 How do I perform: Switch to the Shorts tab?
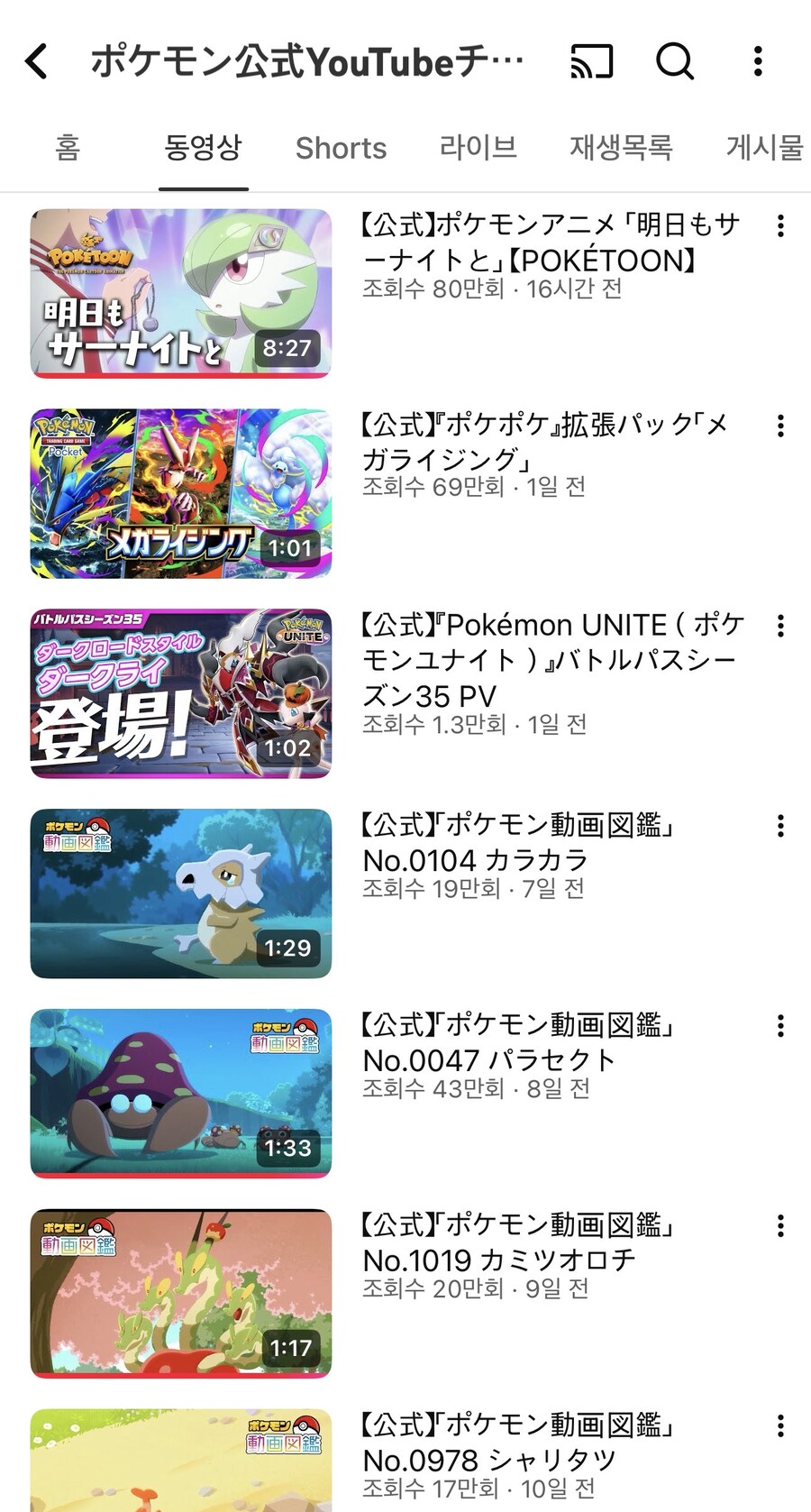(341, 148)
